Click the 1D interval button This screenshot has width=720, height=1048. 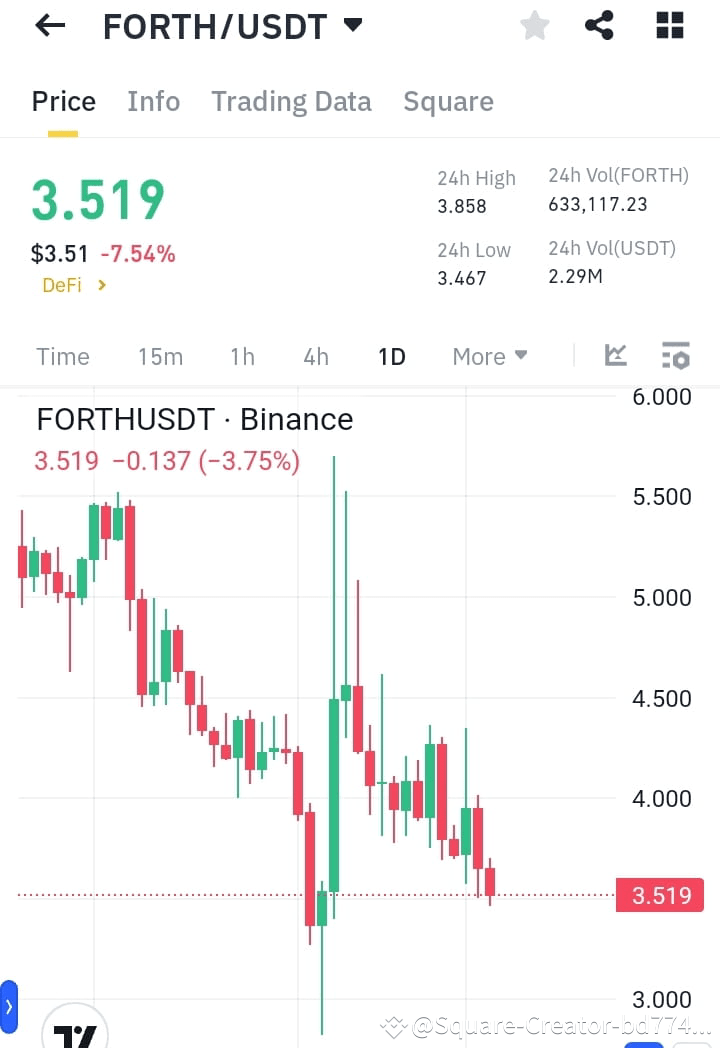point(391,355)
